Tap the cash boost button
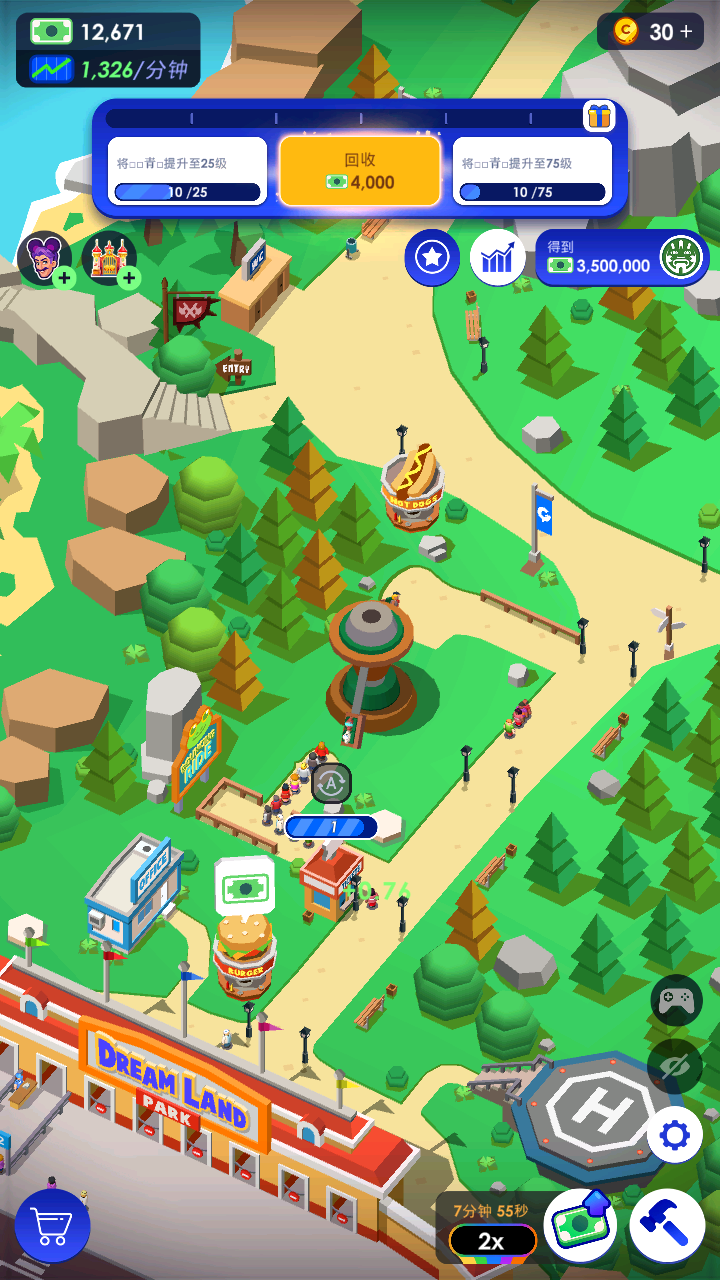This screenshot has height=1280, width=720. [581, 1225]
